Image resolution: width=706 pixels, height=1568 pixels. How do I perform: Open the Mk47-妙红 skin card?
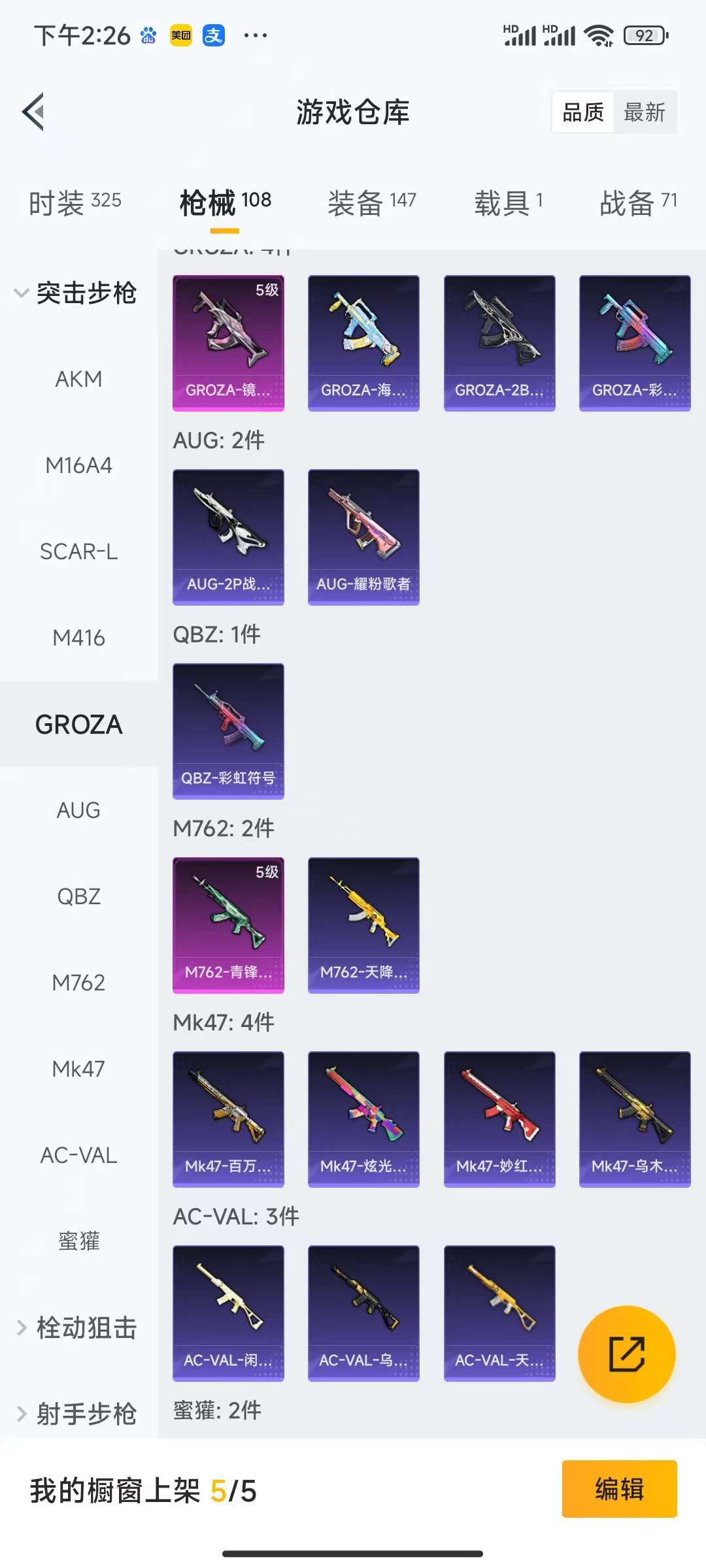499,1119
